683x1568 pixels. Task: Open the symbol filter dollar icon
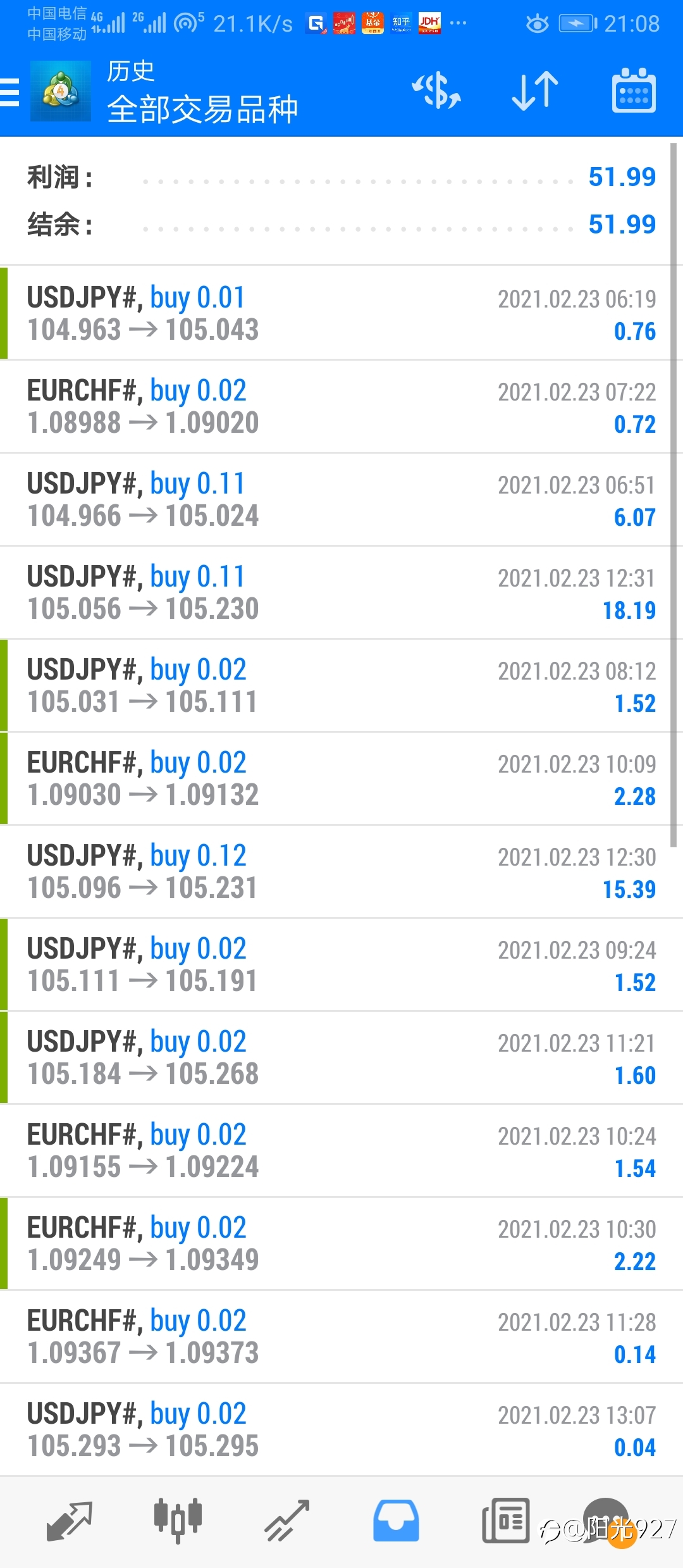click(x=436, y=91)
